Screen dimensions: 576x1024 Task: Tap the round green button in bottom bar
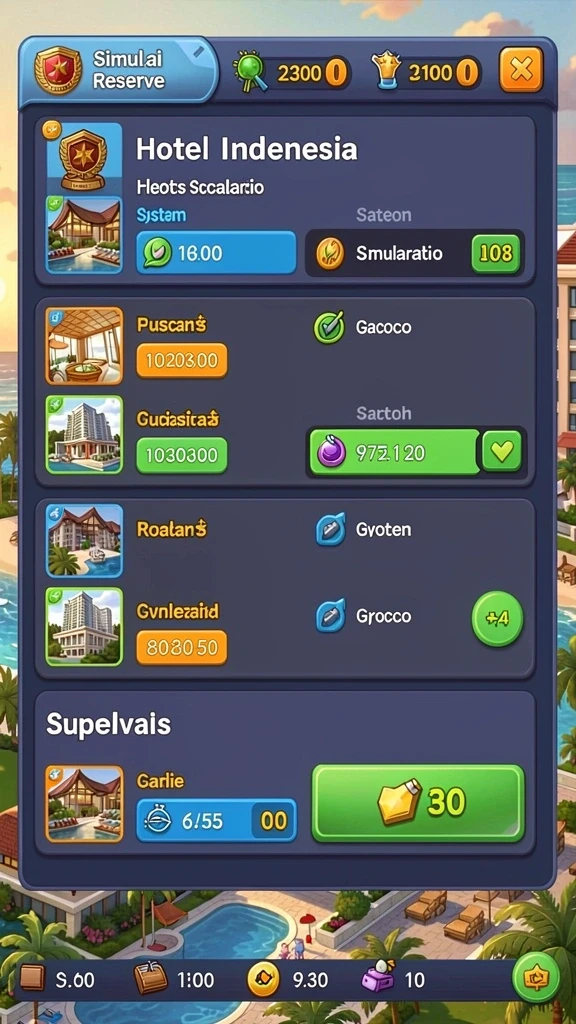point(536,978)
